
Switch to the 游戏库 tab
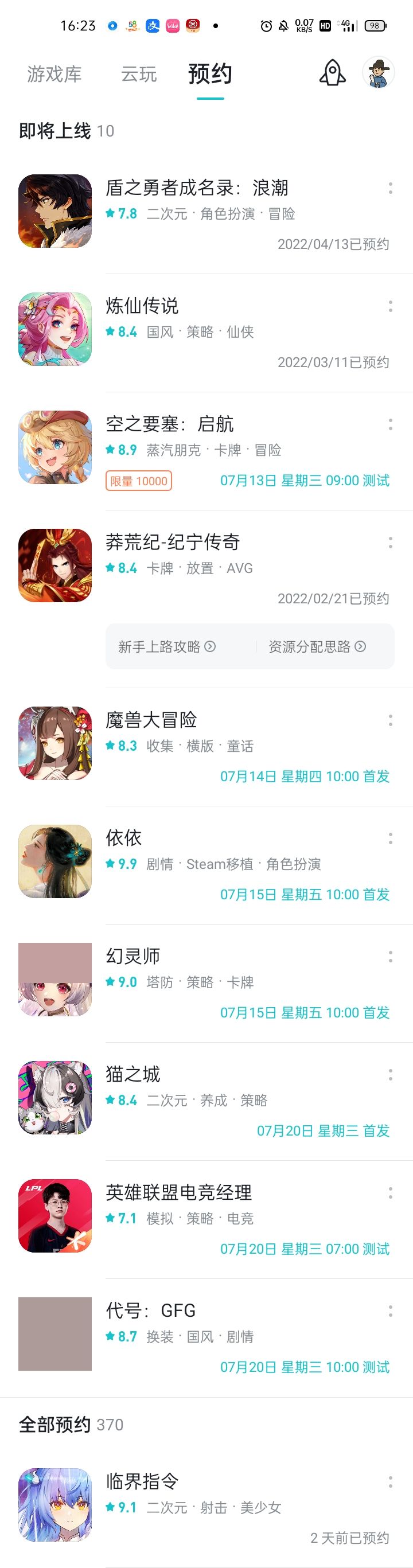[53, 74]
